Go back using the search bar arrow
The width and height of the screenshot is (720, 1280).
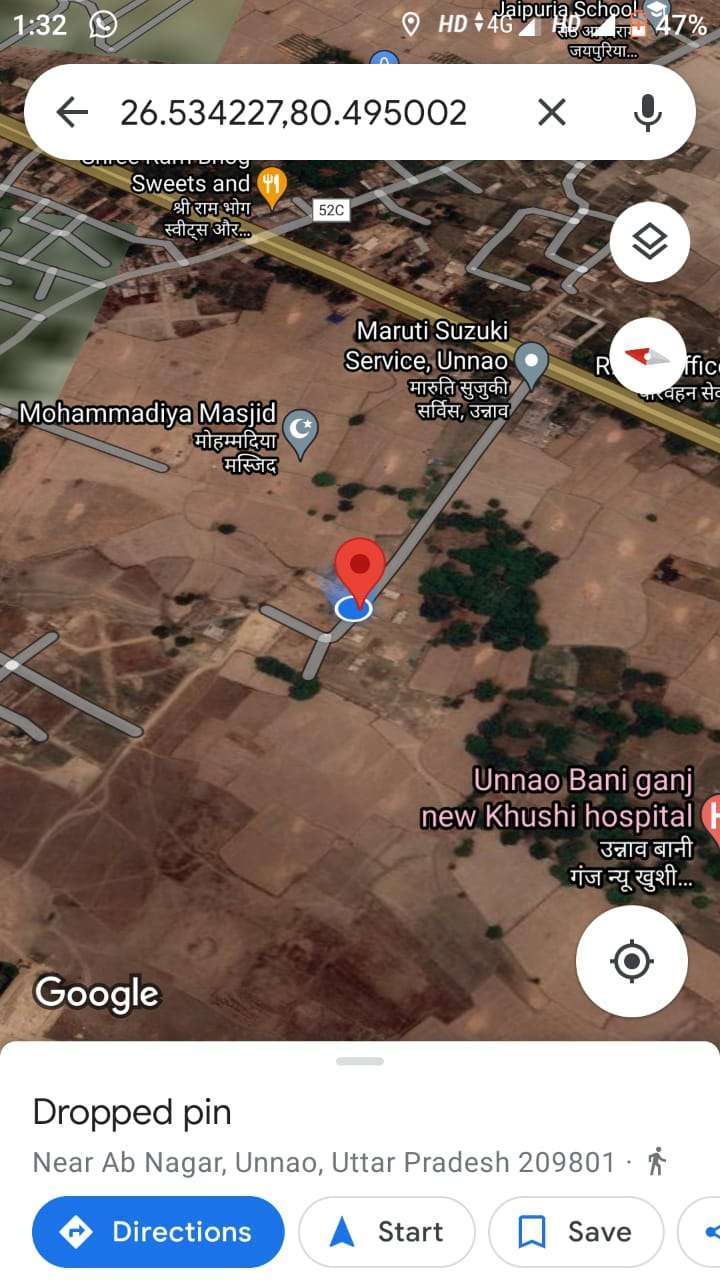click(x=72, y=112)
